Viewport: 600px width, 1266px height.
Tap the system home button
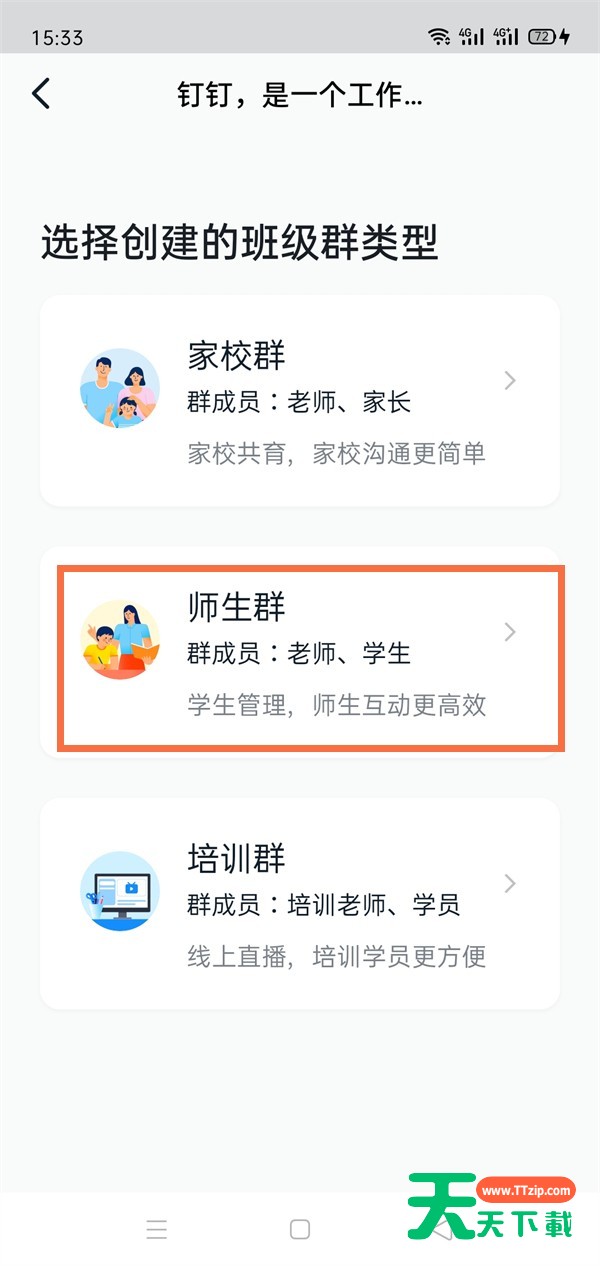299,1229
